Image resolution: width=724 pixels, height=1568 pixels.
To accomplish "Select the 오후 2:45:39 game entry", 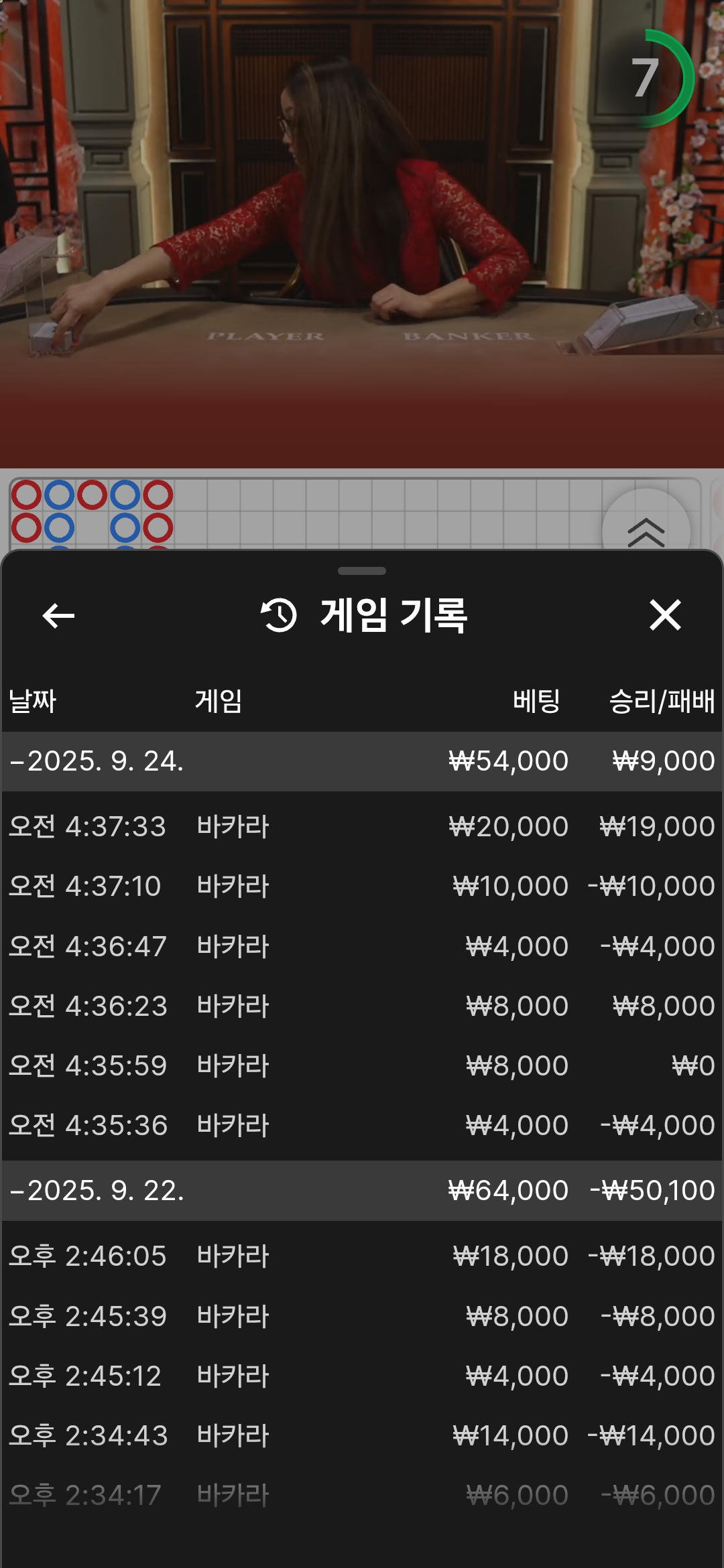I will pos(362,1316).
